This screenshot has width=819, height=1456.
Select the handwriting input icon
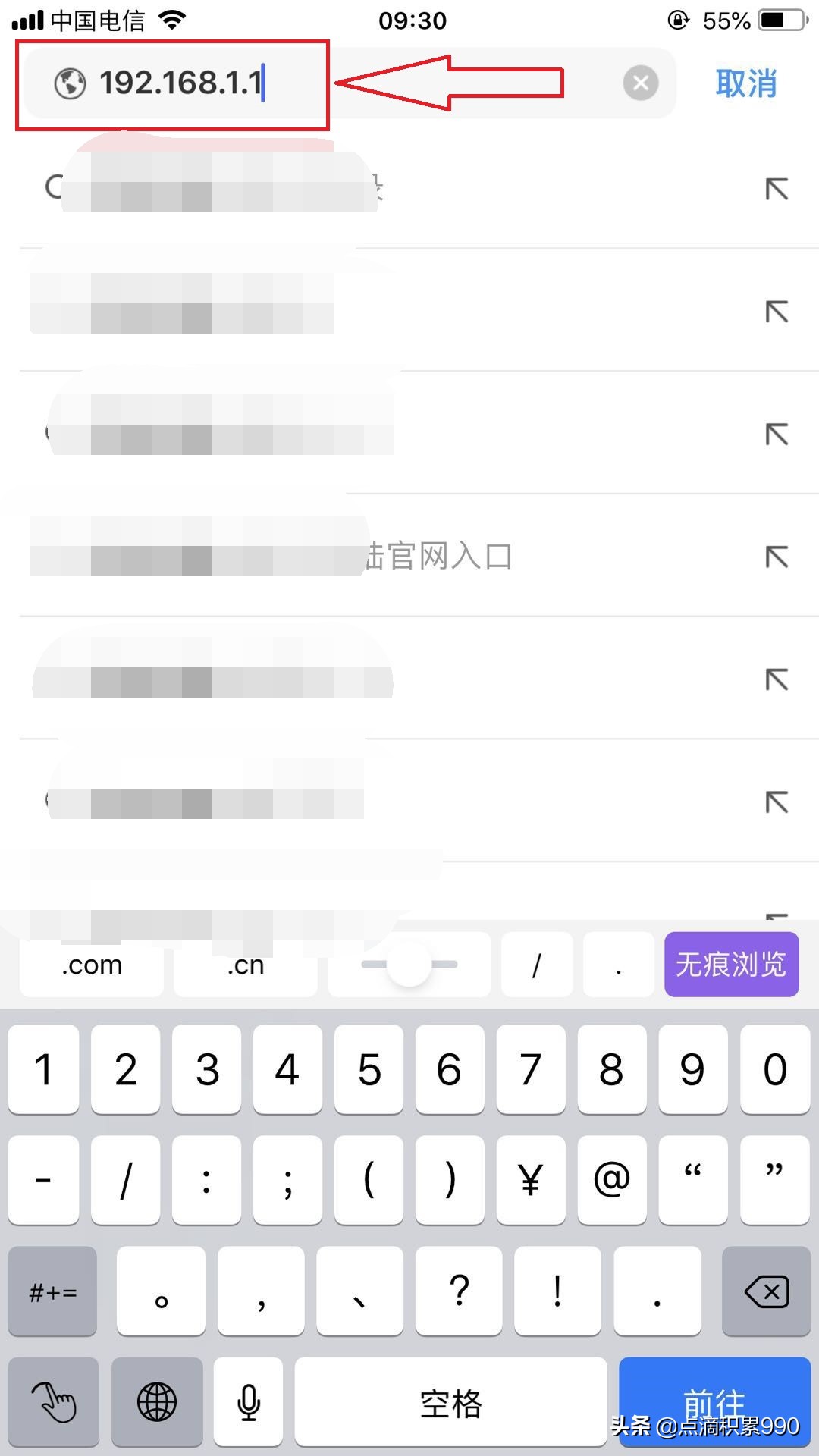pos(53,1402)
